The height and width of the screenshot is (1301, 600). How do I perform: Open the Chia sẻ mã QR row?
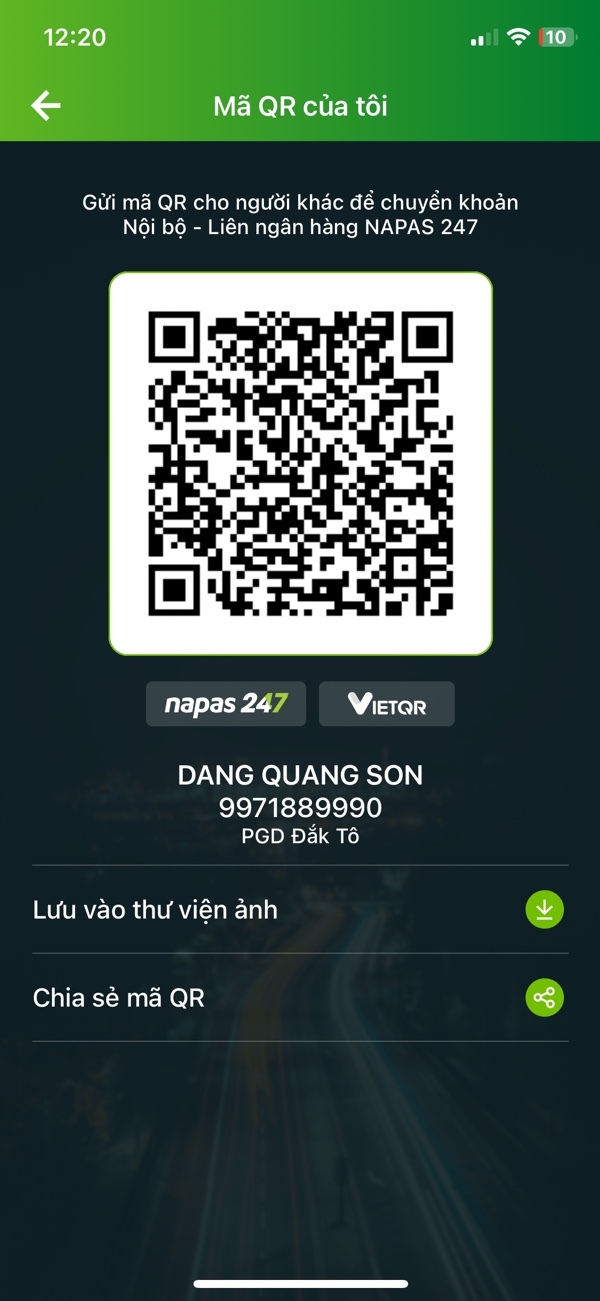click(300, 997)
